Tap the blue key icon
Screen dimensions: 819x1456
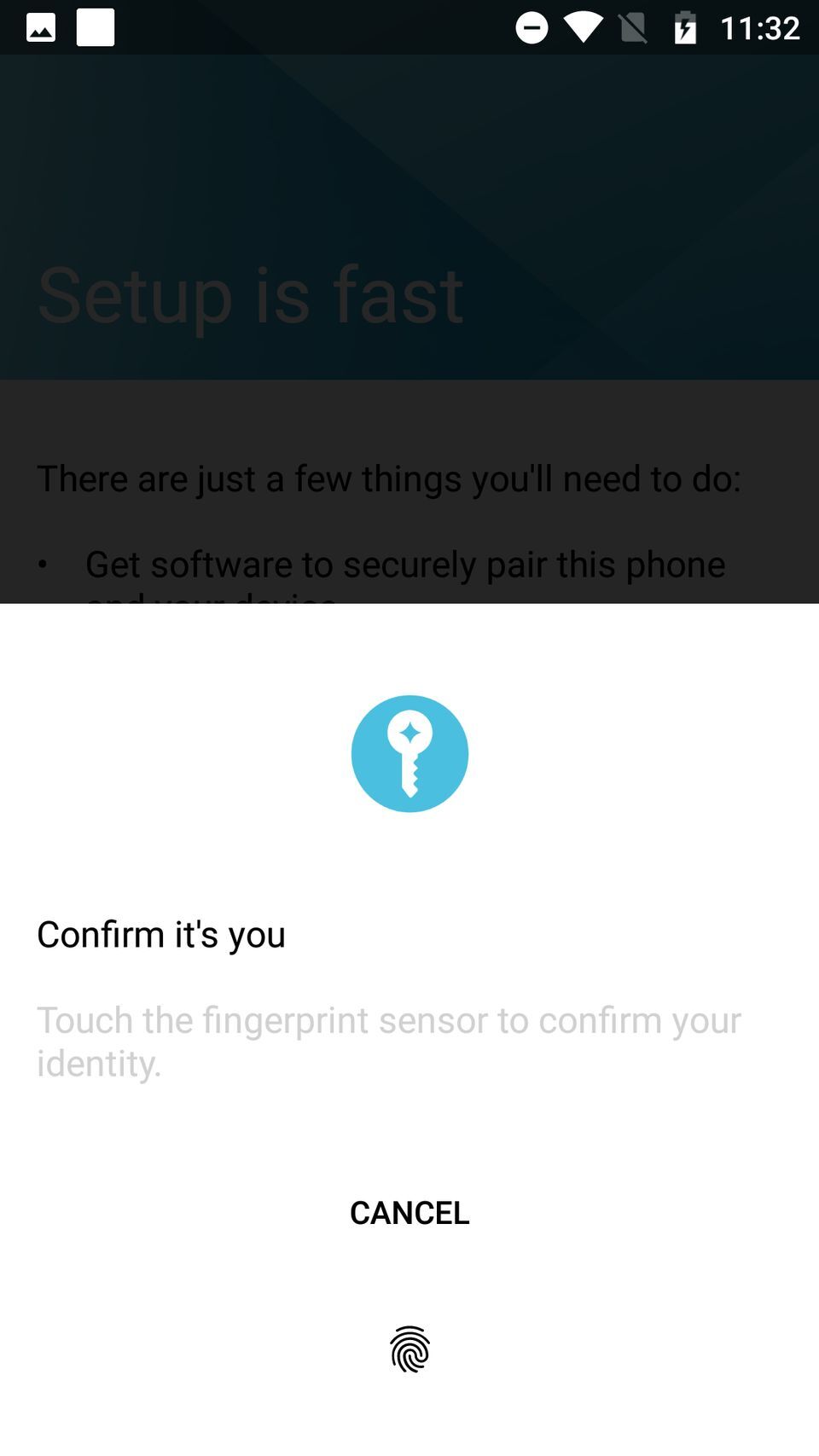pyautogui.click(x=409, y=753)
